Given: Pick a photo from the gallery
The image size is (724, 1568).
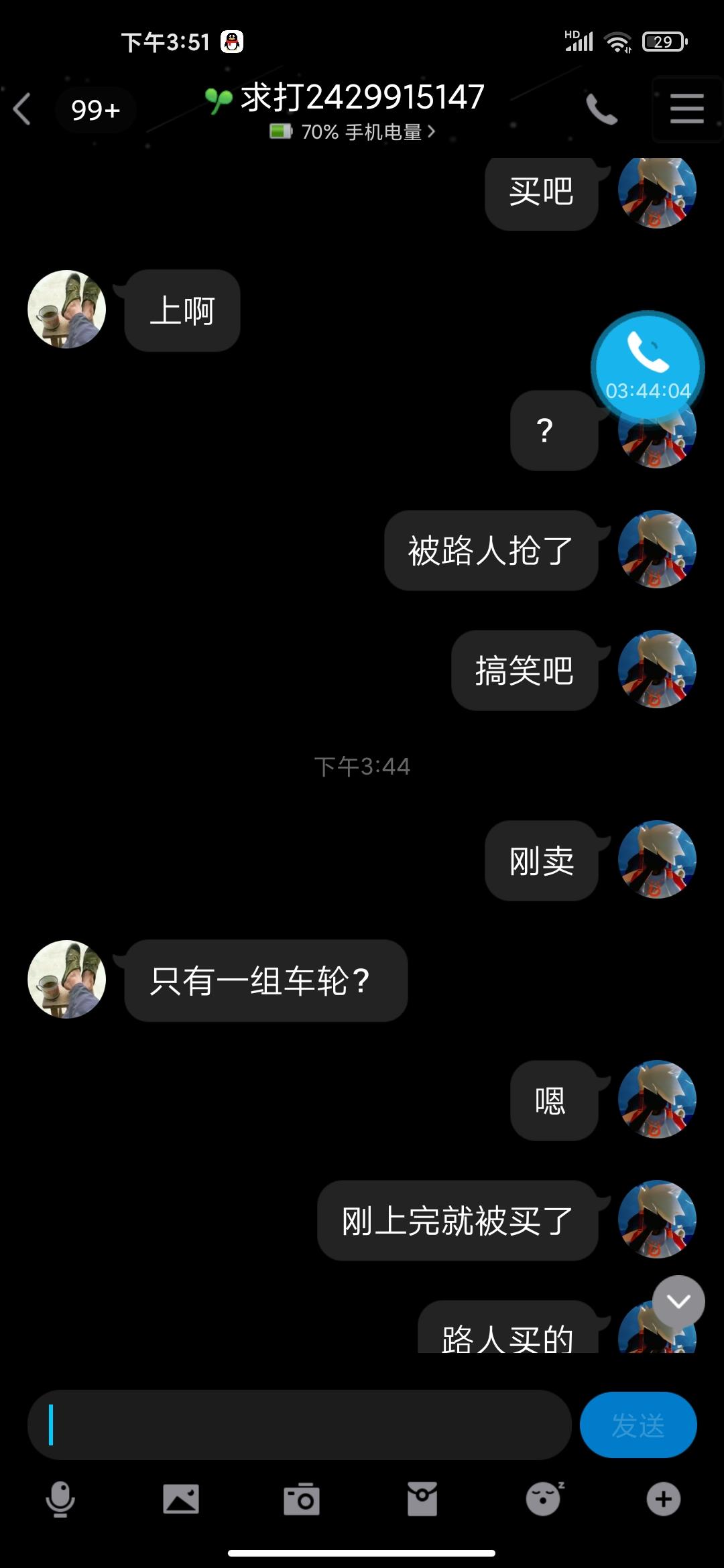Looking at the screenshot, I should (x=181, y=1499).
